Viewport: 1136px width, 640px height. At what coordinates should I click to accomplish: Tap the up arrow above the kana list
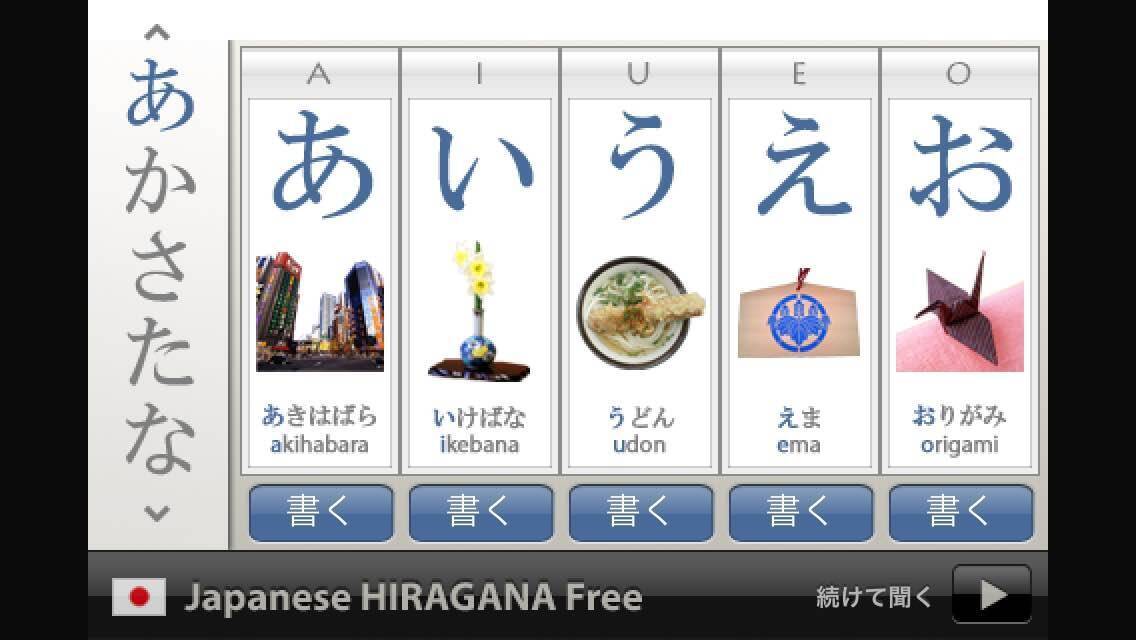pos(157,34)
